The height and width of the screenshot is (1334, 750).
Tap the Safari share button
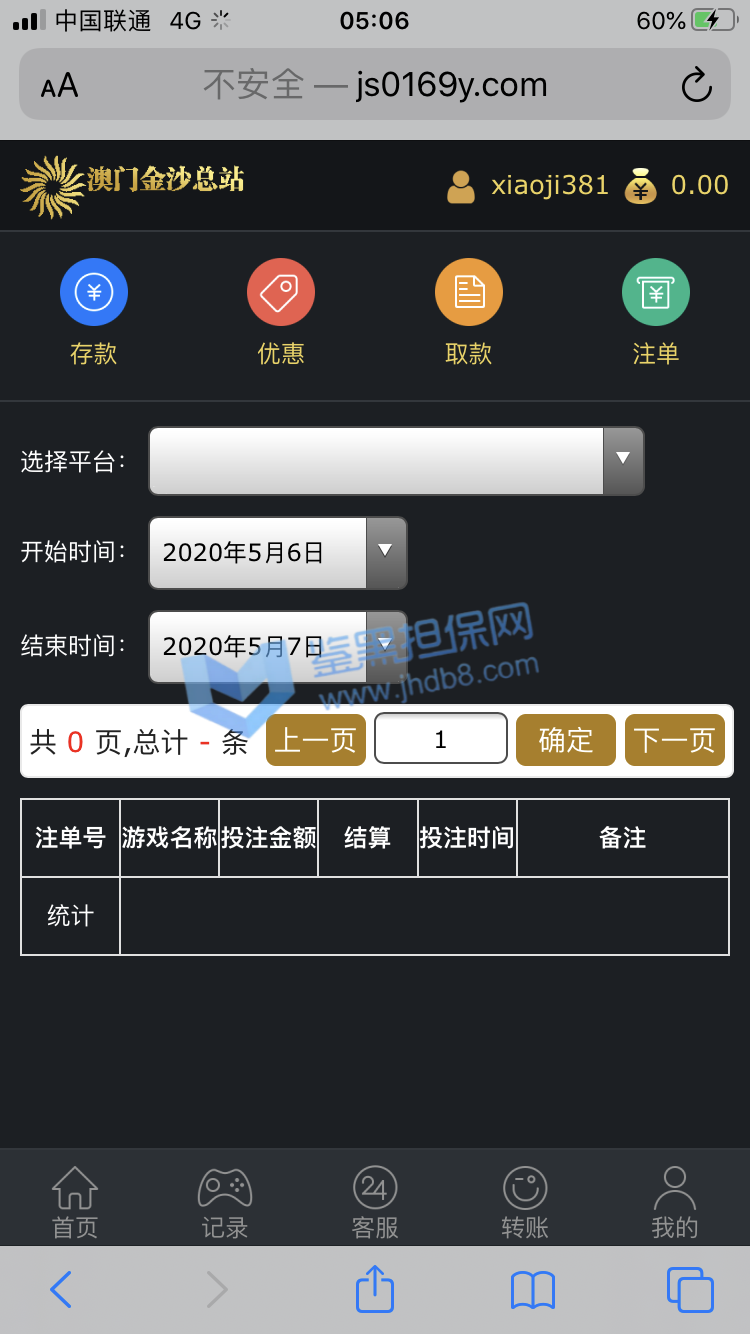tap(375, 1289)
